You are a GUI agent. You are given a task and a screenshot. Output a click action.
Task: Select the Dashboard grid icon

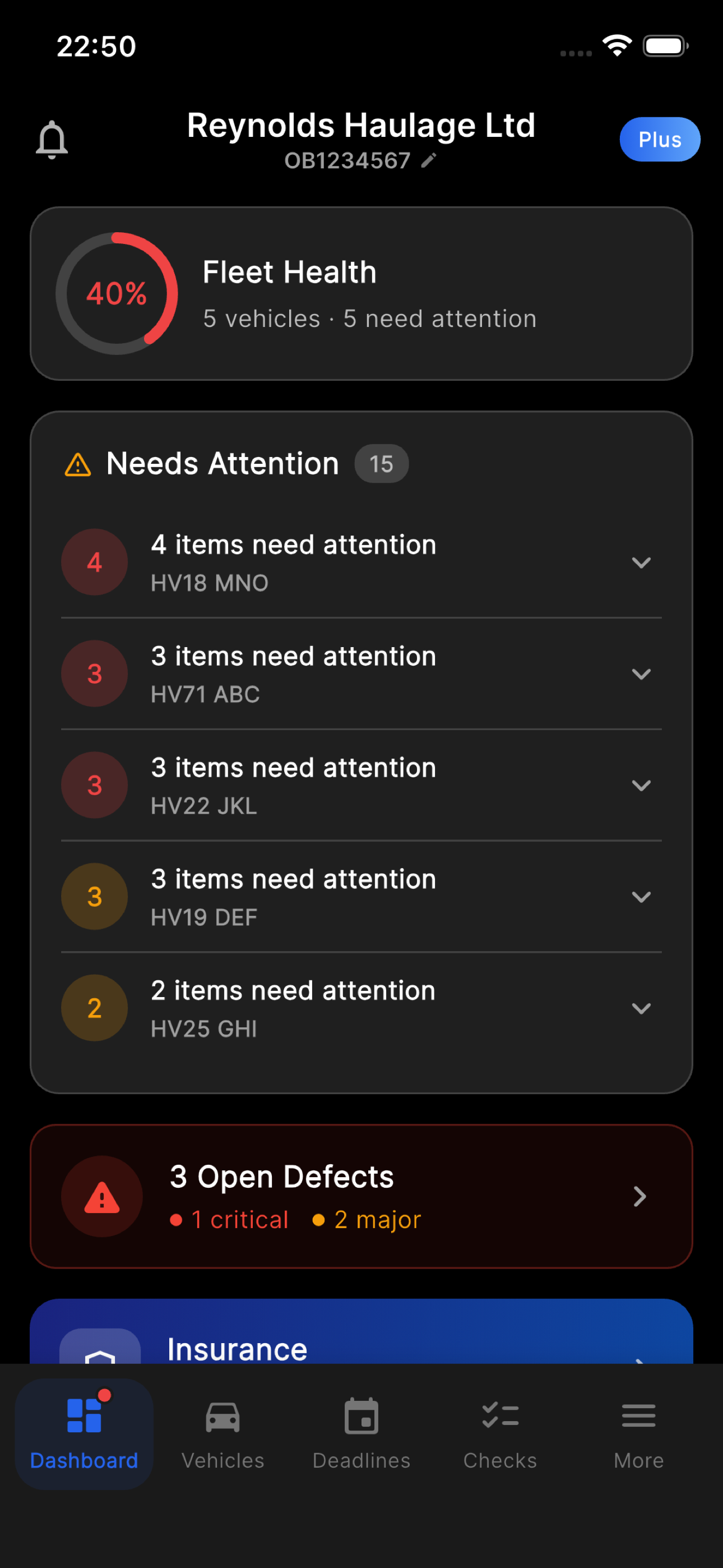tap(84, 1416)
